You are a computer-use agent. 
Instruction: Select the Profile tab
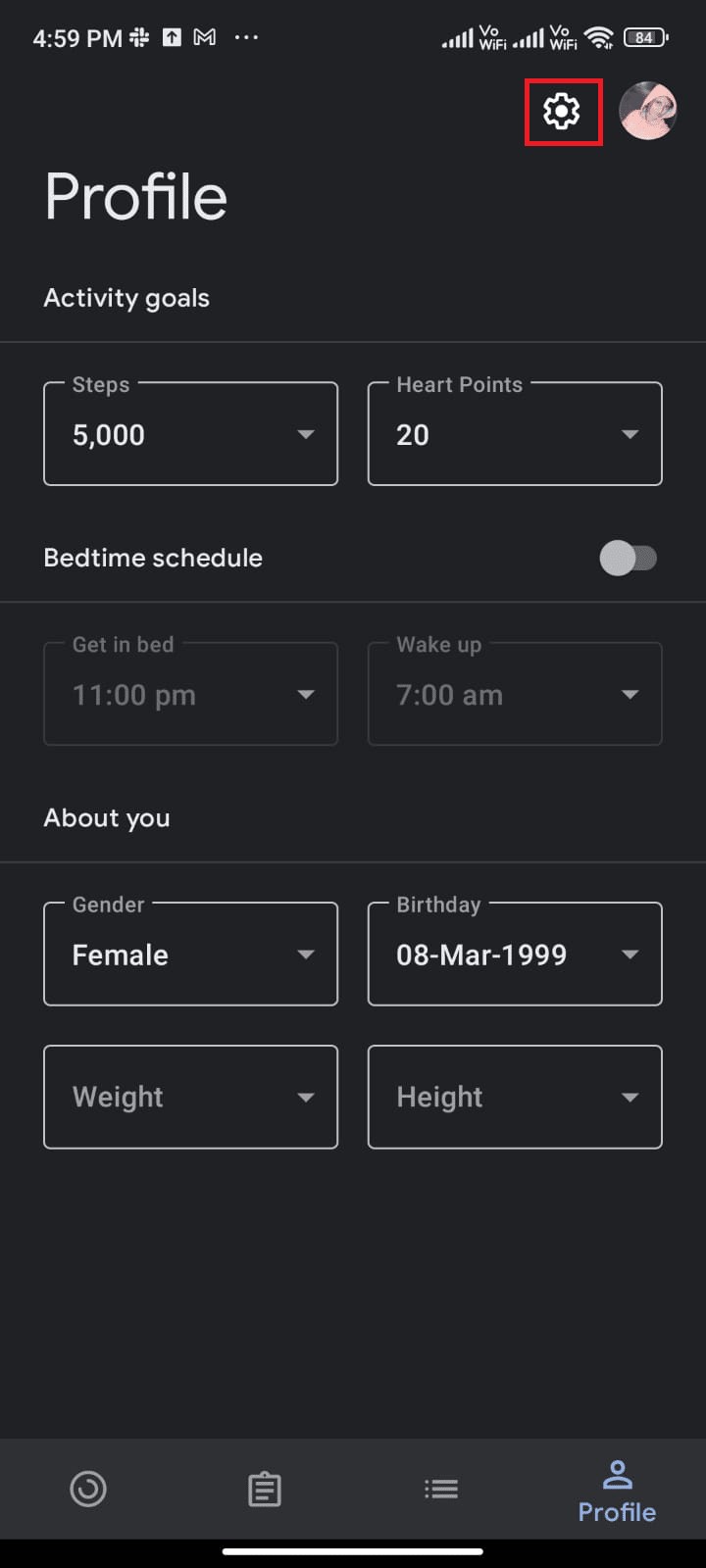click(617, 1490)
